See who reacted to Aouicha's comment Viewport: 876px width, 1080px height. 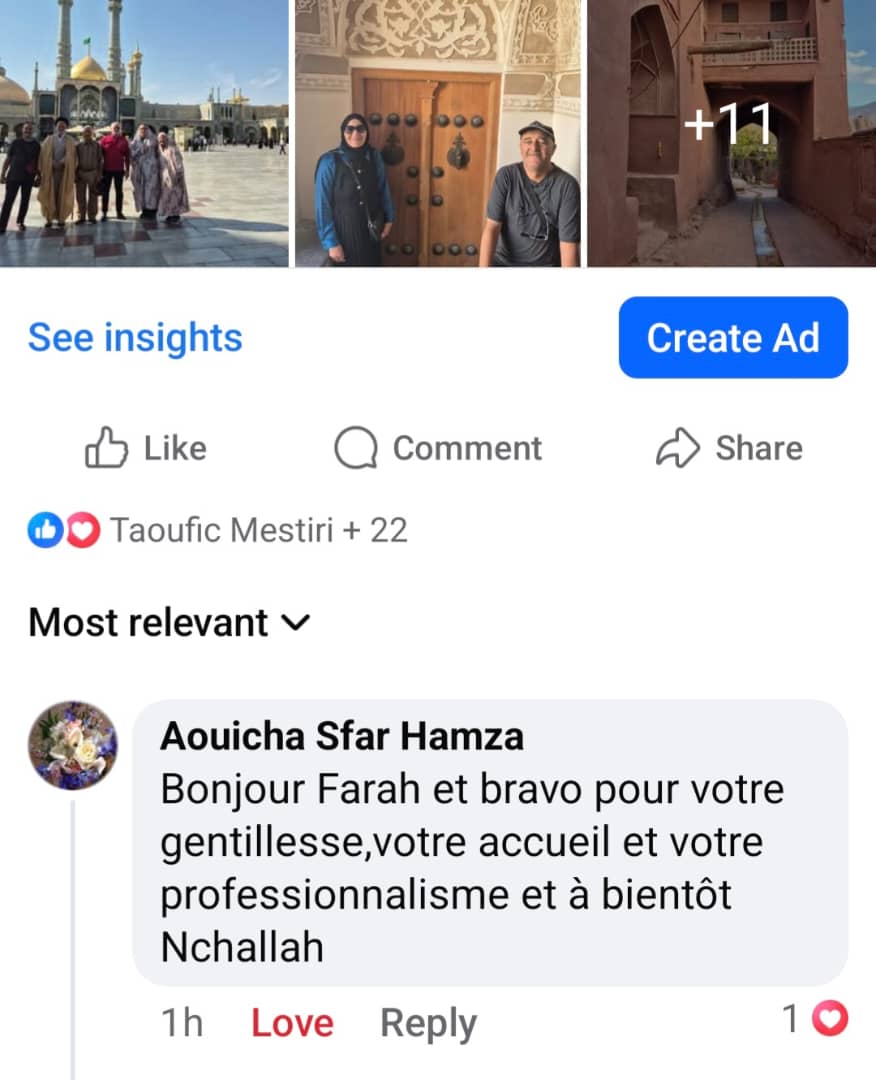[814, 1020]
